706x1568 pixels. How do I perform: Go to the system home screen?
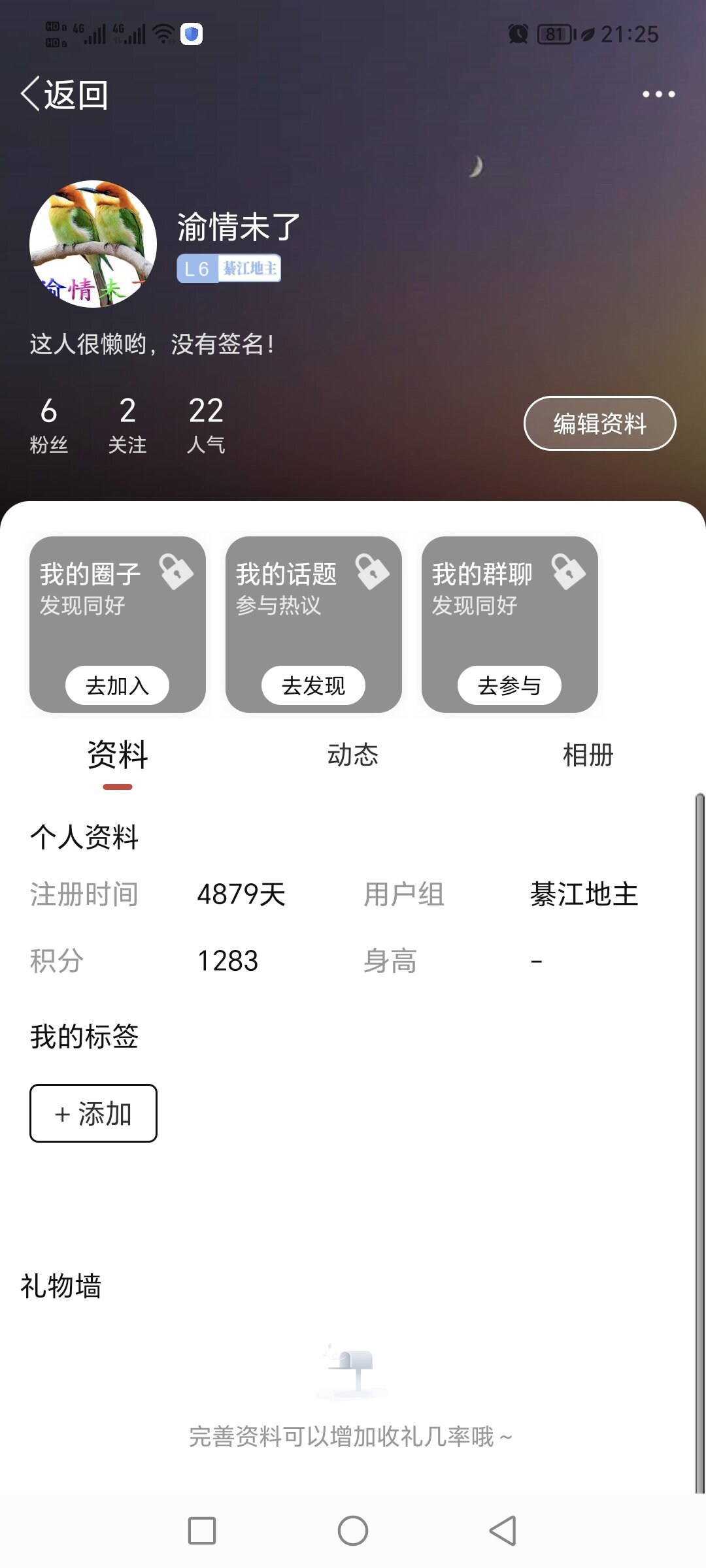click(353, 1531)
